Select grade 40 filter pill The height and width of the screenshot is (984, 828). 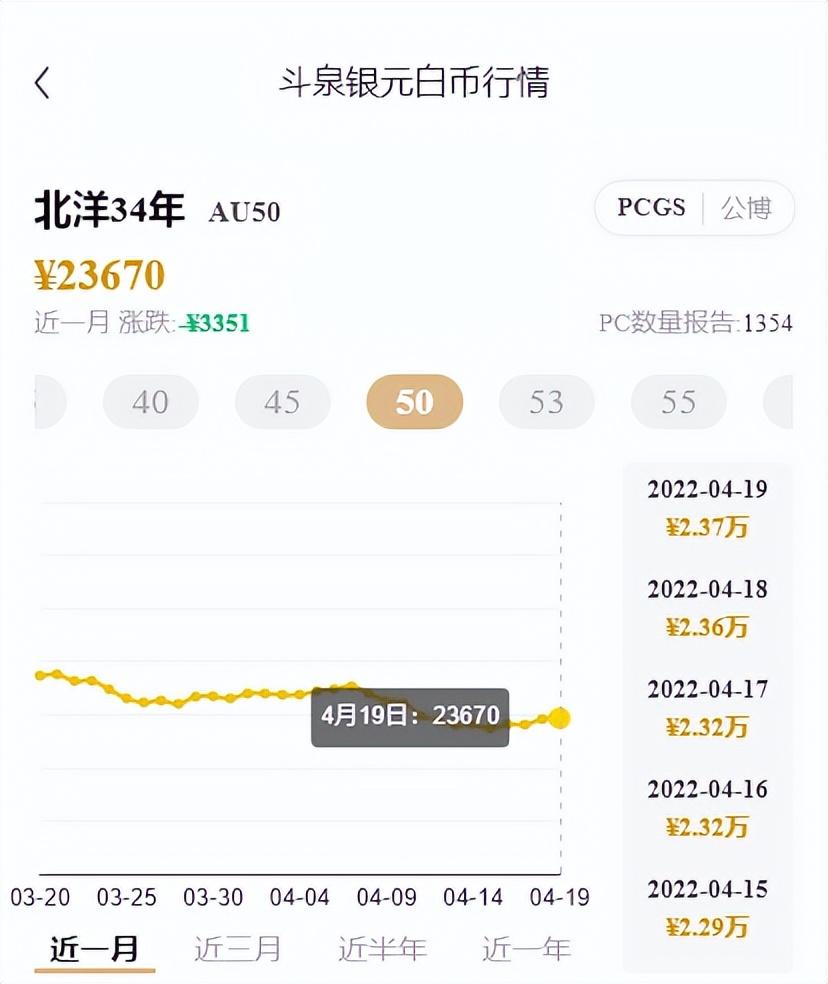coord(150,402)
